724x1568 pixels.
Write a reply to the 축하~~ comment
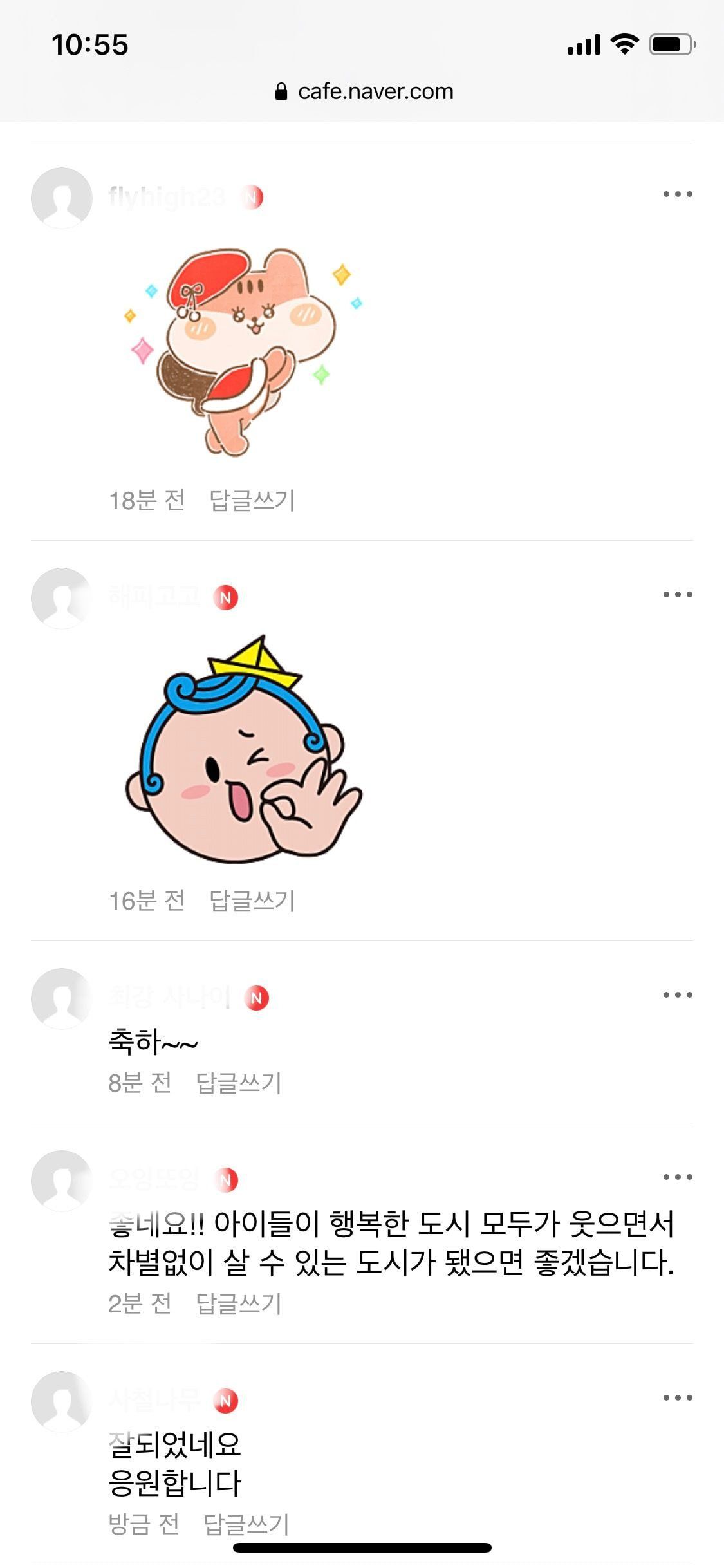point(239,1083)
